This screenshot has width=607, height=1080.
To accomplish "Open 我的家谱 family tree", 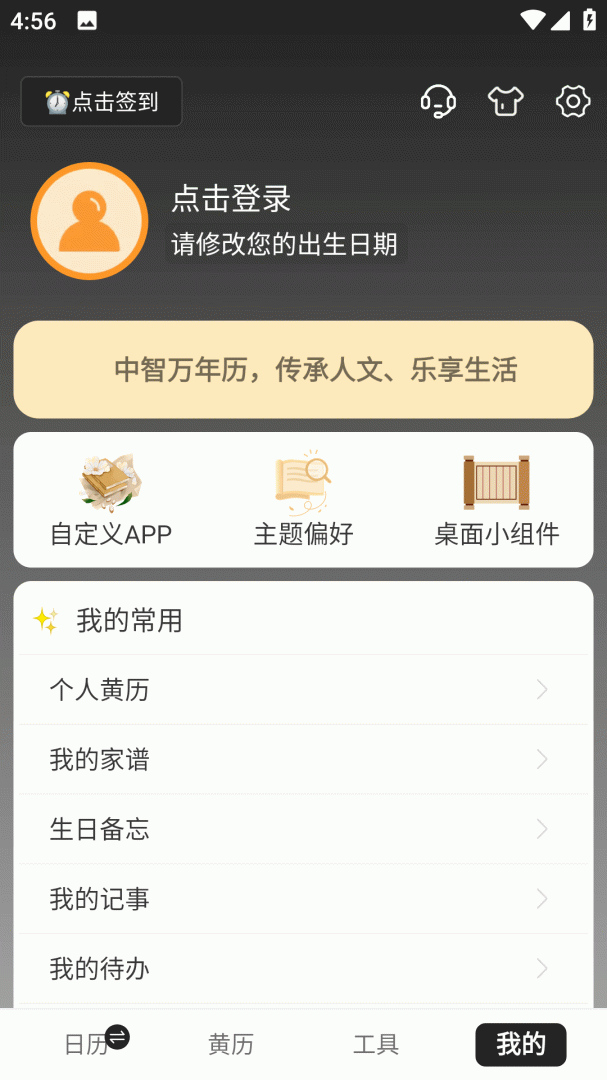I will coord(303,760).
